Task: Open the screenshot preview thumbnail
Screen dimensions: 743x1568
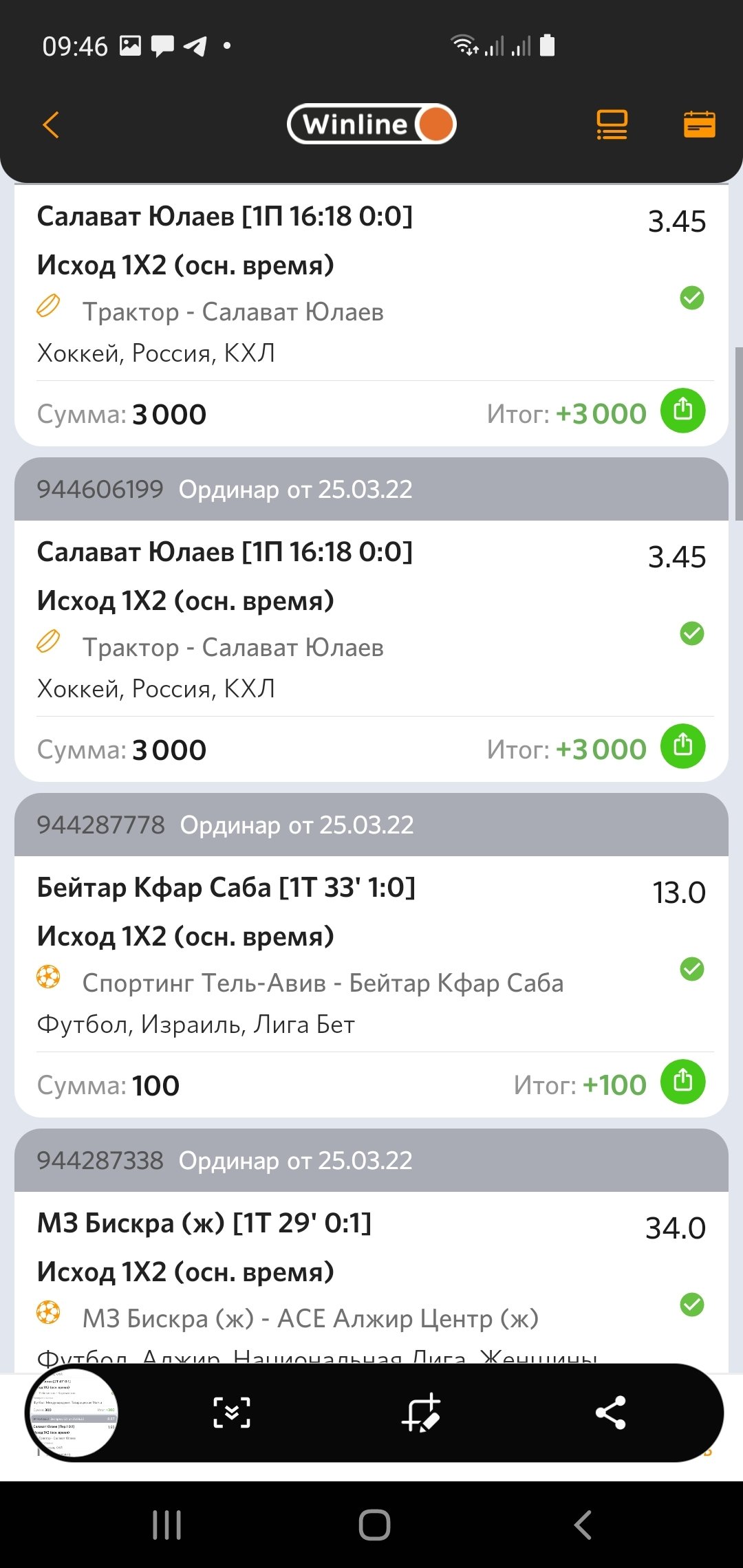Action: tap(72, 1413)
